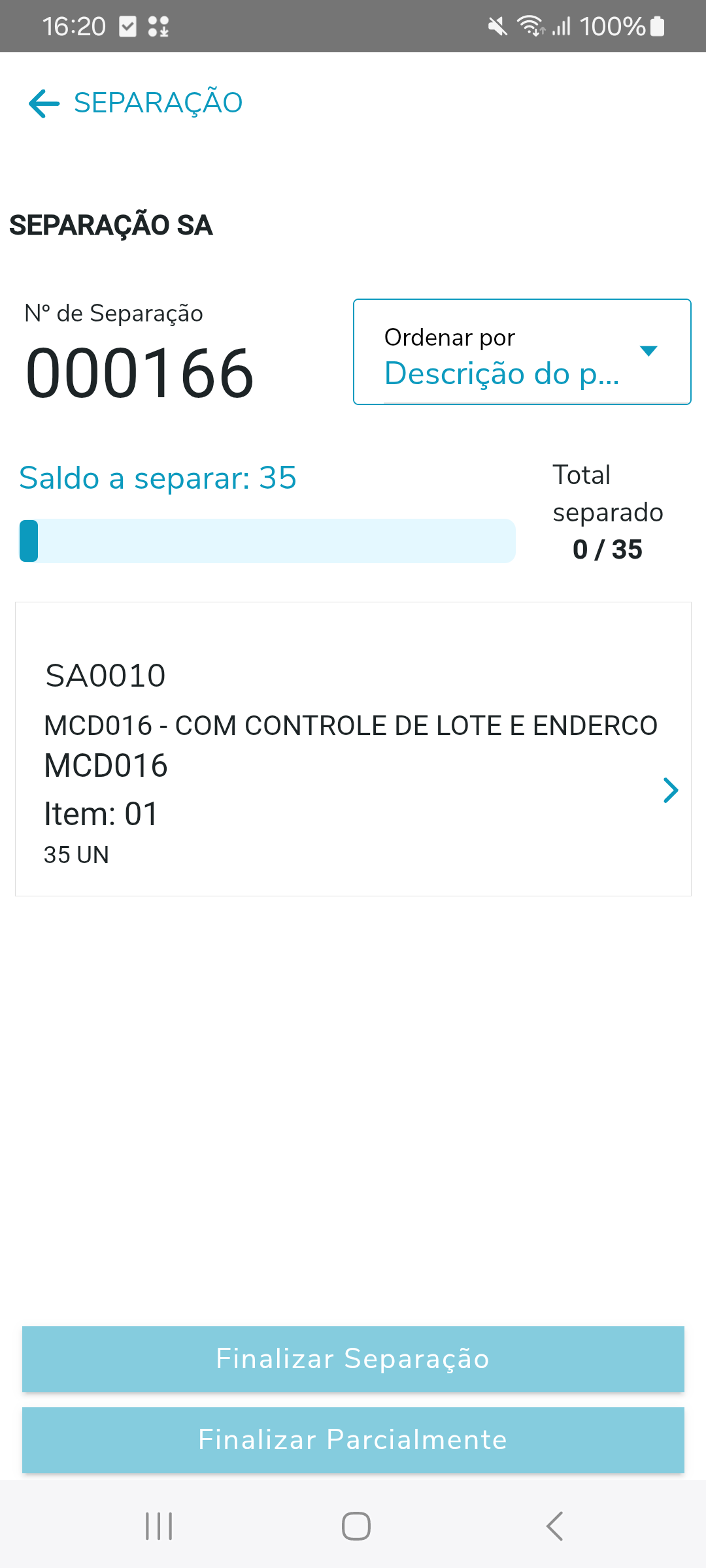This screenshot has height=1568, width=706.
Task: Go back using the Separação arrow
Action: [44, 103]
